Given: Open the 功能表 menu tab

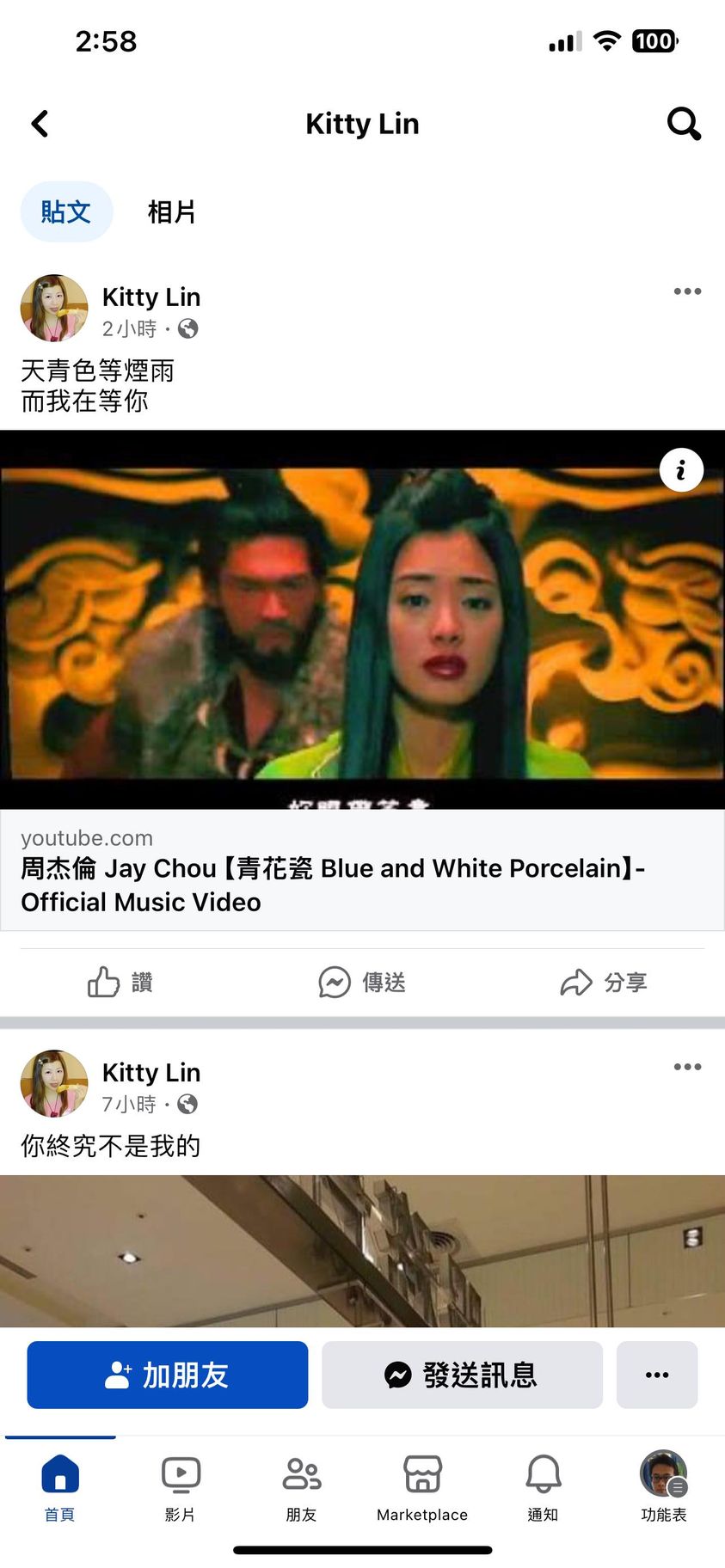Looking at the screenshot, I should [x=663, y=1487].
